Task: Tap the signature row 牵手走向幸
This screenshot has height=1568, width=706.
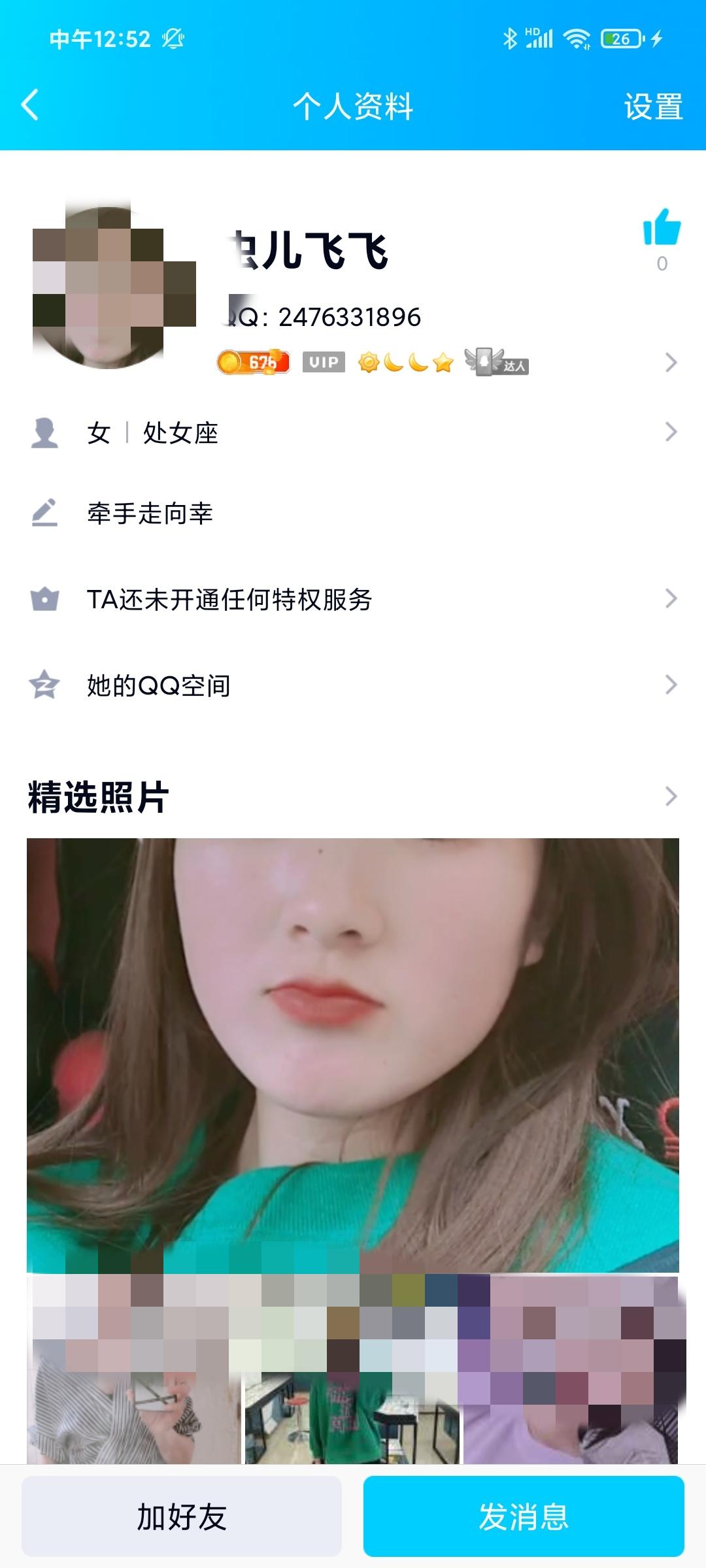Action: 353,514
